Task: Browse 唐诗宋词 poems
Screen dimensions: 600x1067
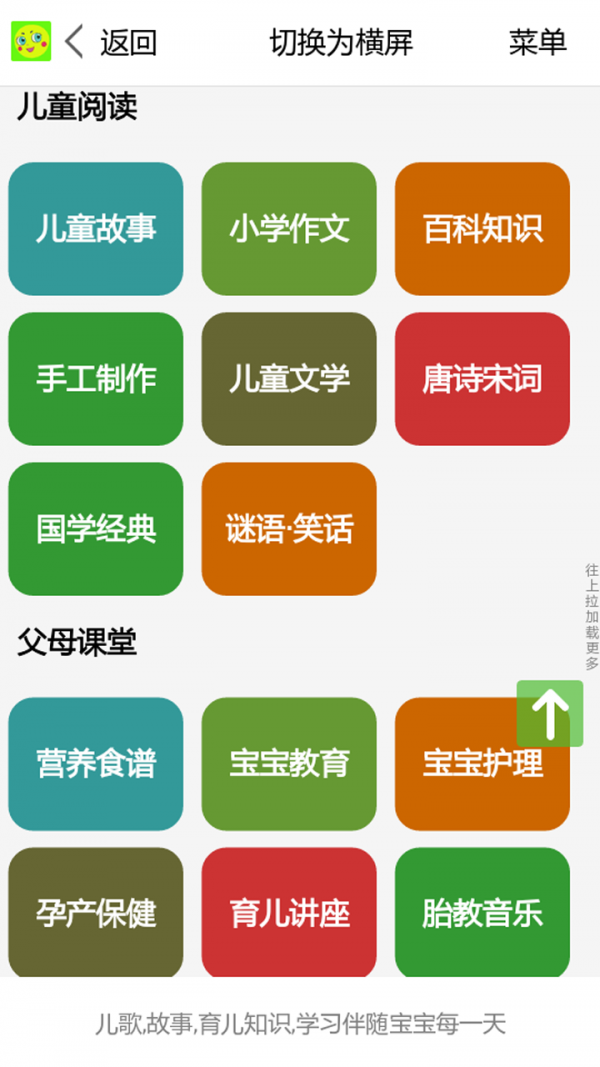Action: (482, 379)
